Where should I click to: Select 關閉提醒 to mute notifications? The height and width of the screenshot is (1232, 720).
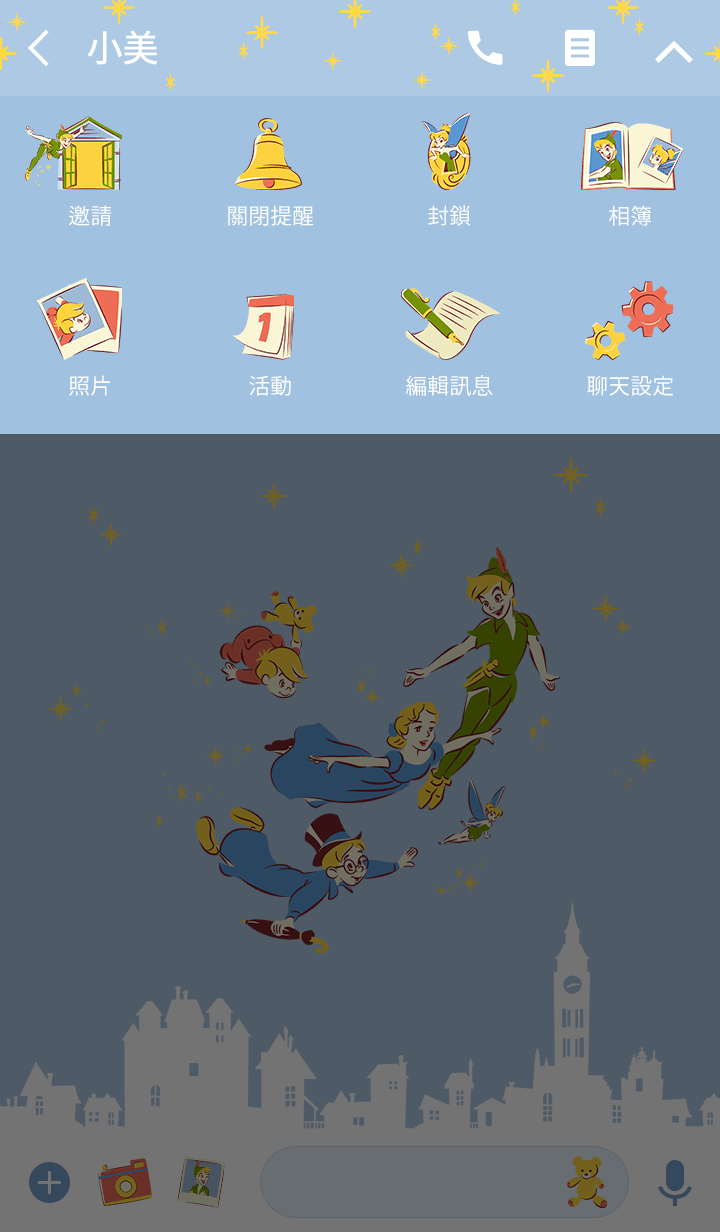(269, 172)
